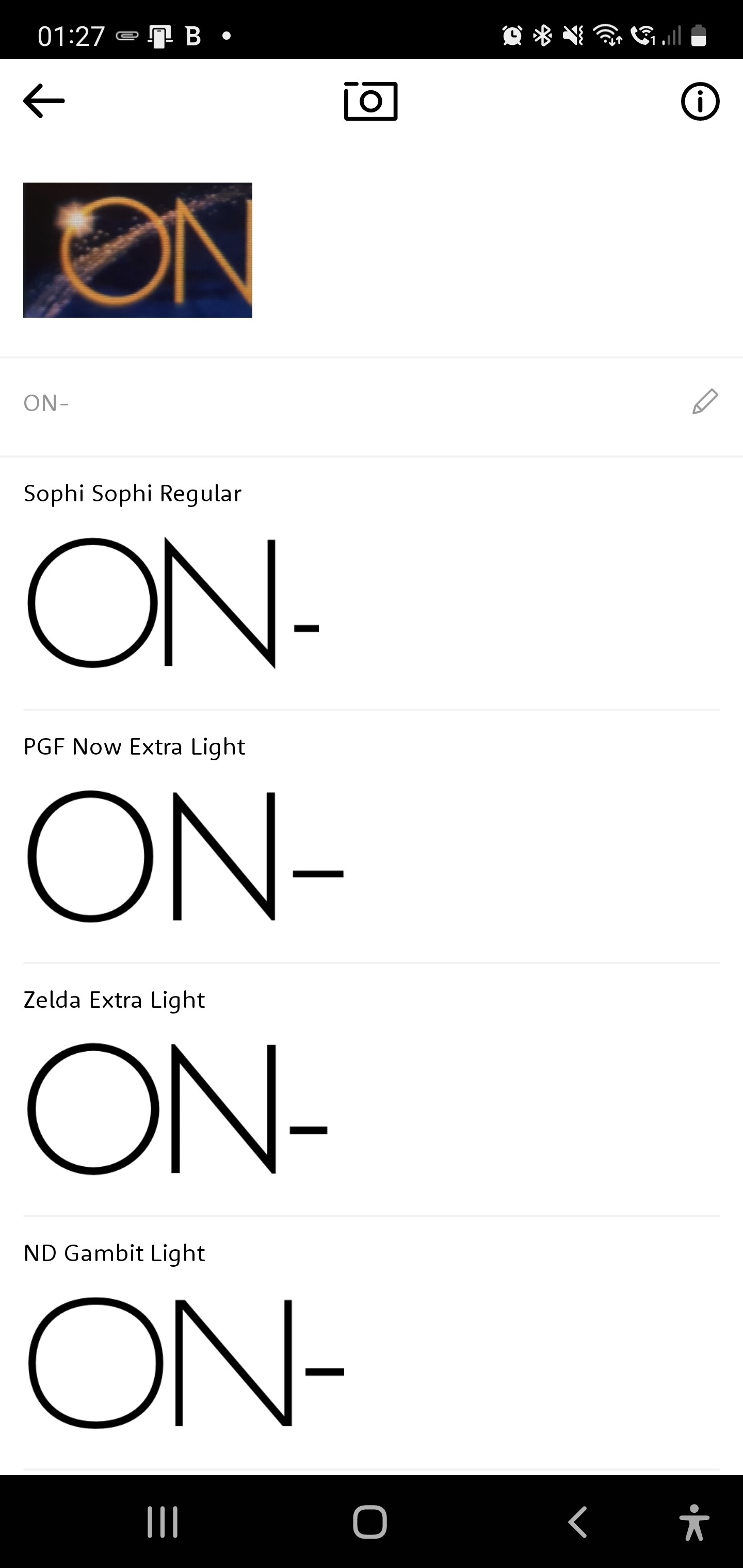Go back using the top-left arrow
Viewport: 743px width, 1568px height.
click(x=44, y=101)
